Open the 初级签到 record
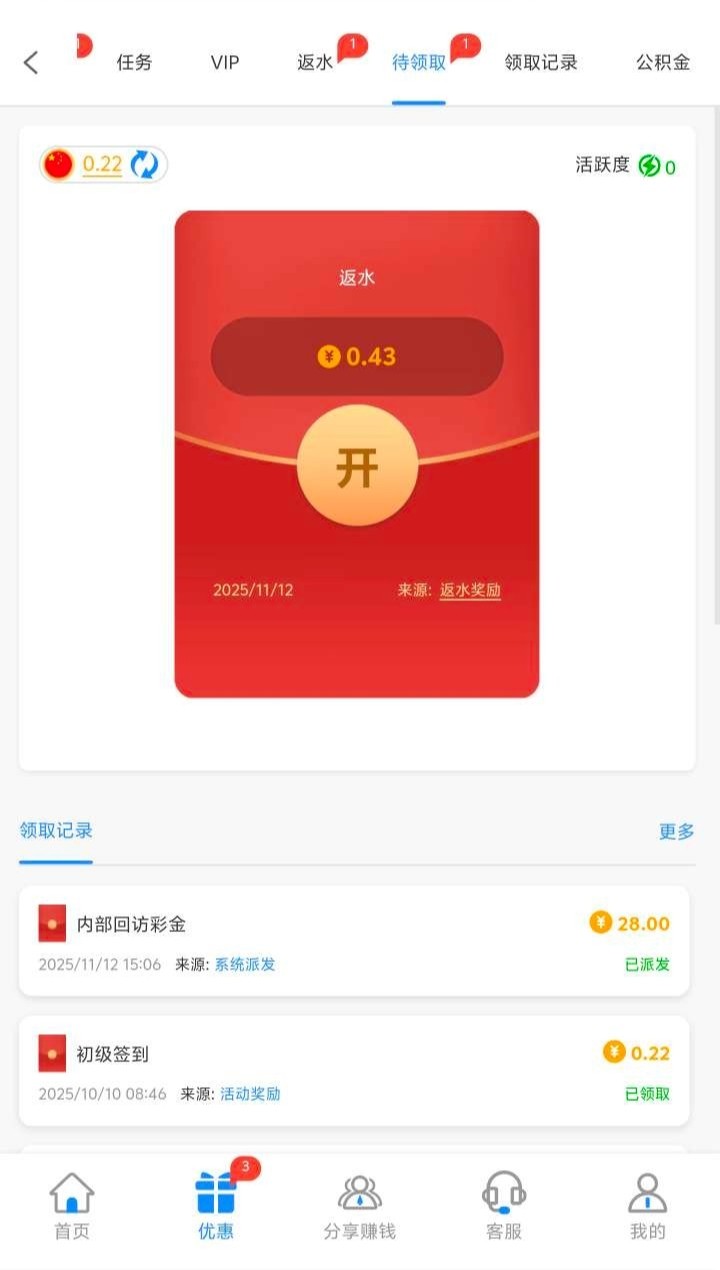This screenshot has height=1270, width=720. coord(354,1070)
